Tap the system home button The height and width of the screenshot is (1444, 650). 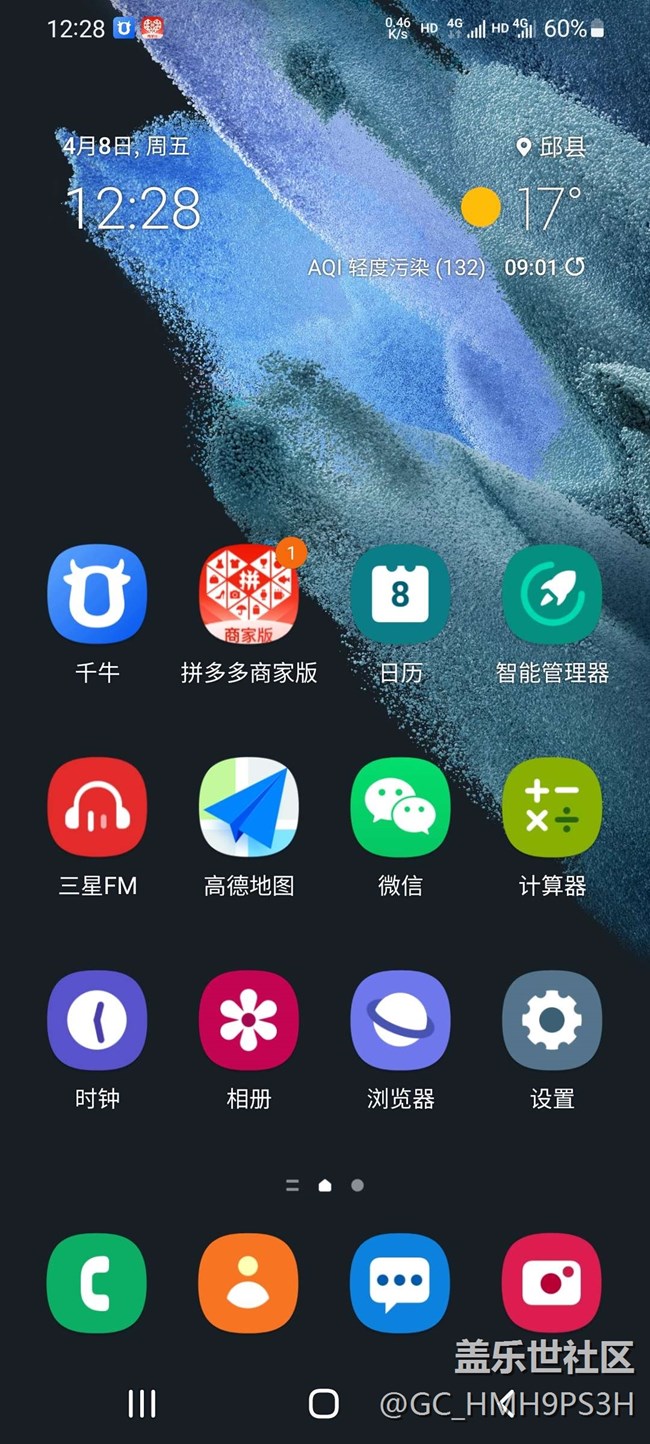tap(324, 1403)
